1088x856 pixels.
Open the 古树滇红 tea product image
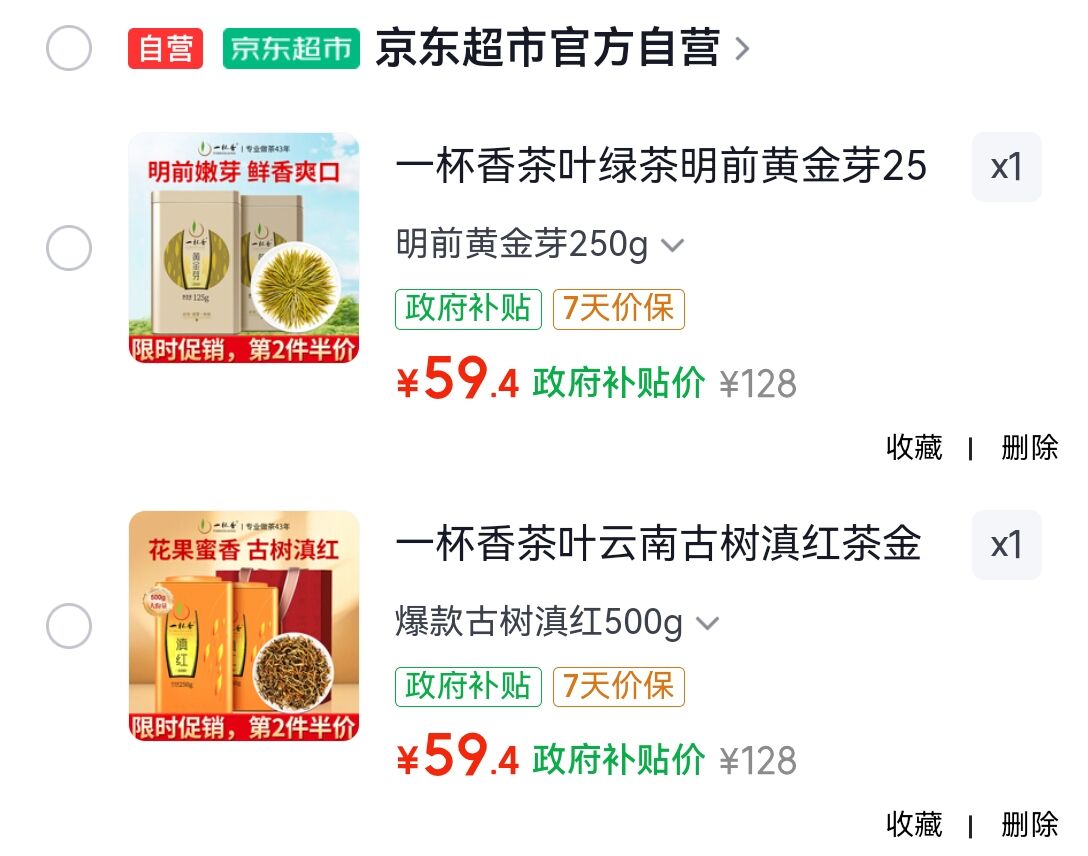(x=244, y=626)
